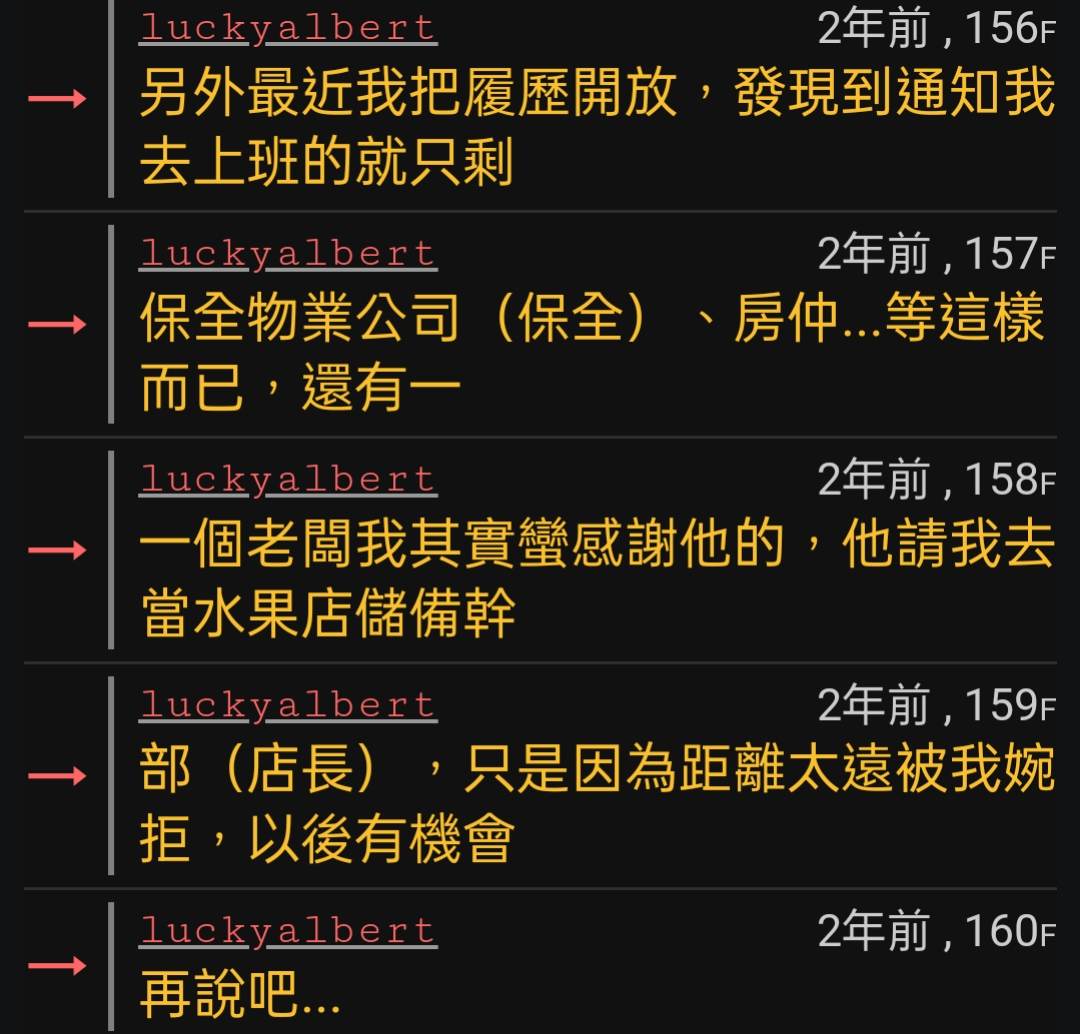View luckyalbert's profile via comment 158F

coord(288,479)
